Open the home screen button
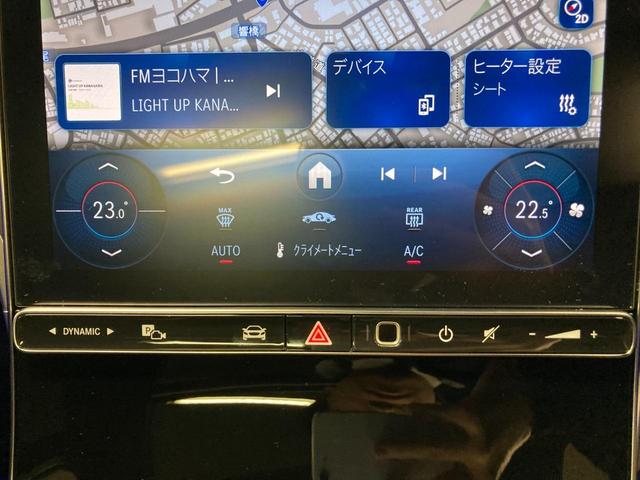Screen dimensions: 640x480 pyautogui.click(x=319, y=176)
